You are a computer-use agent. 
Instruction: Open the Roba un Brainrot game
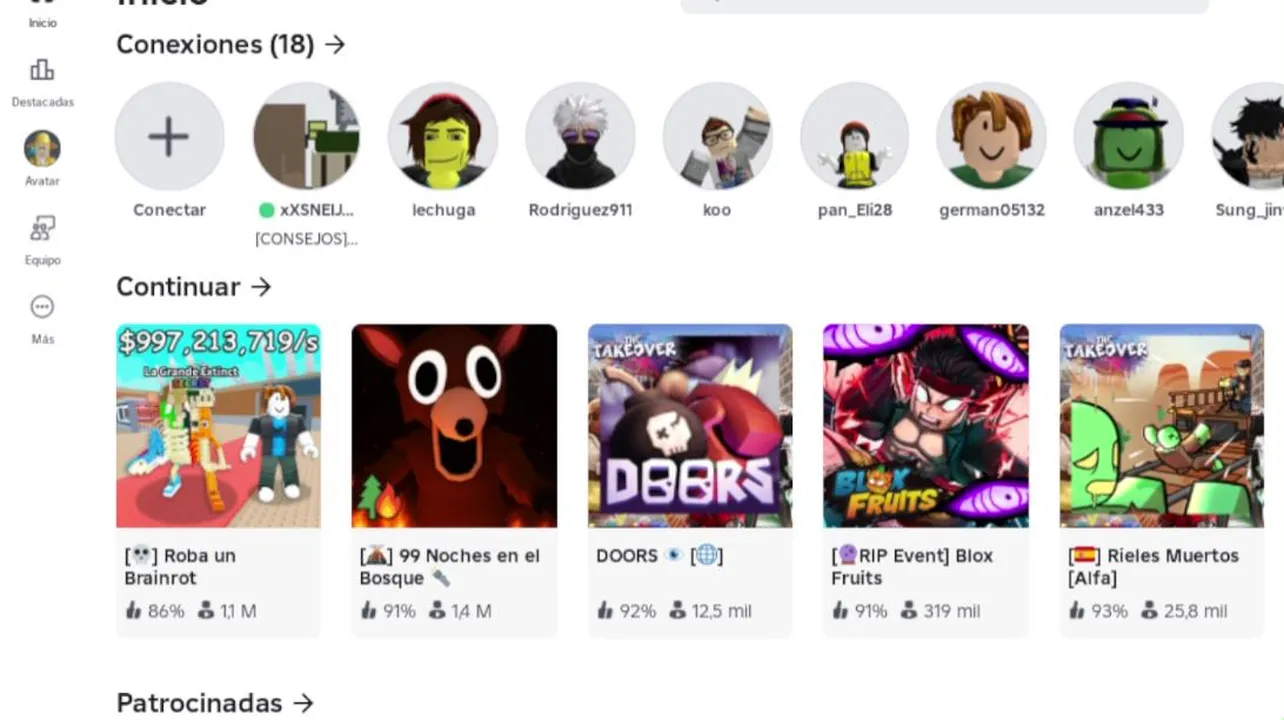[x=218, y=426]
